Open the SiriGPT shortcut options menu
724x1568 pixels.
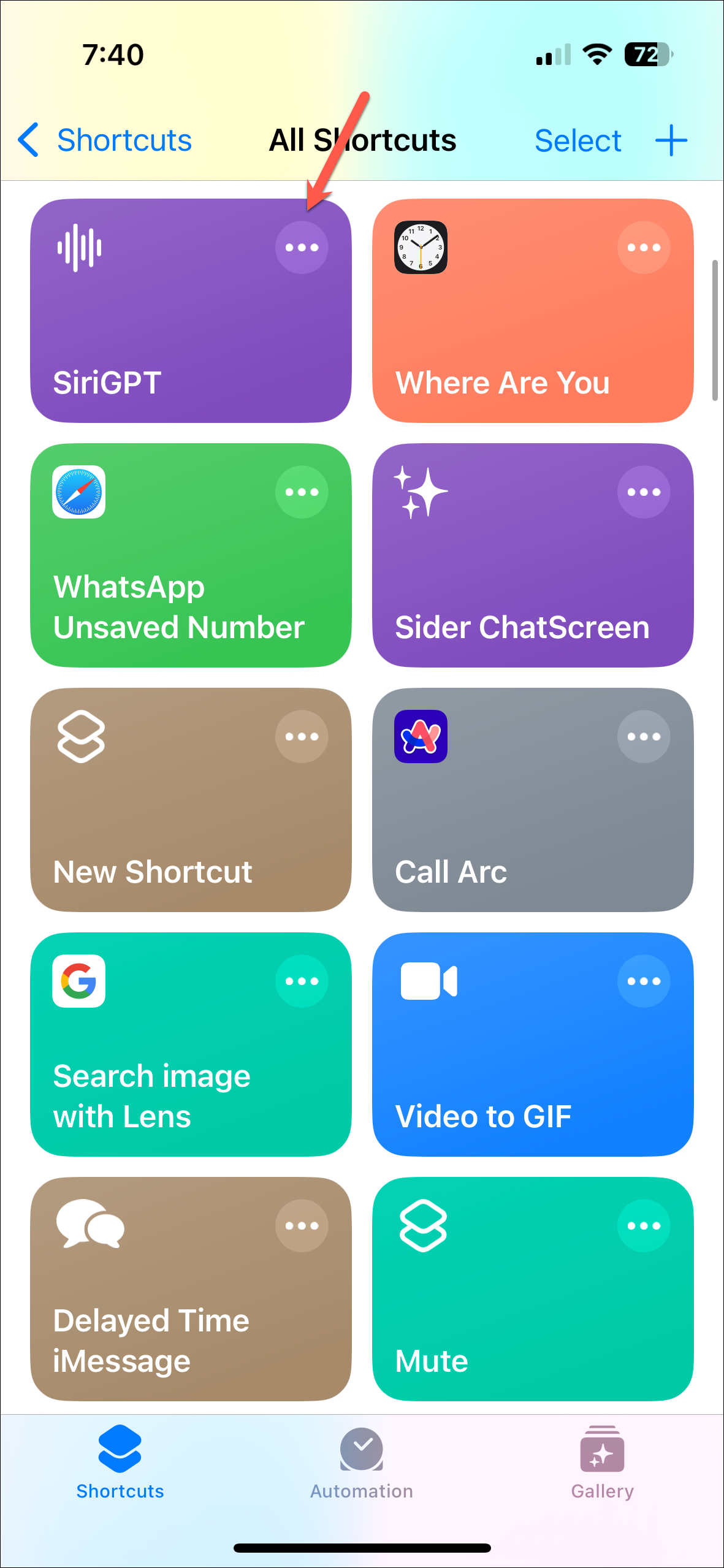pos(302,248)
